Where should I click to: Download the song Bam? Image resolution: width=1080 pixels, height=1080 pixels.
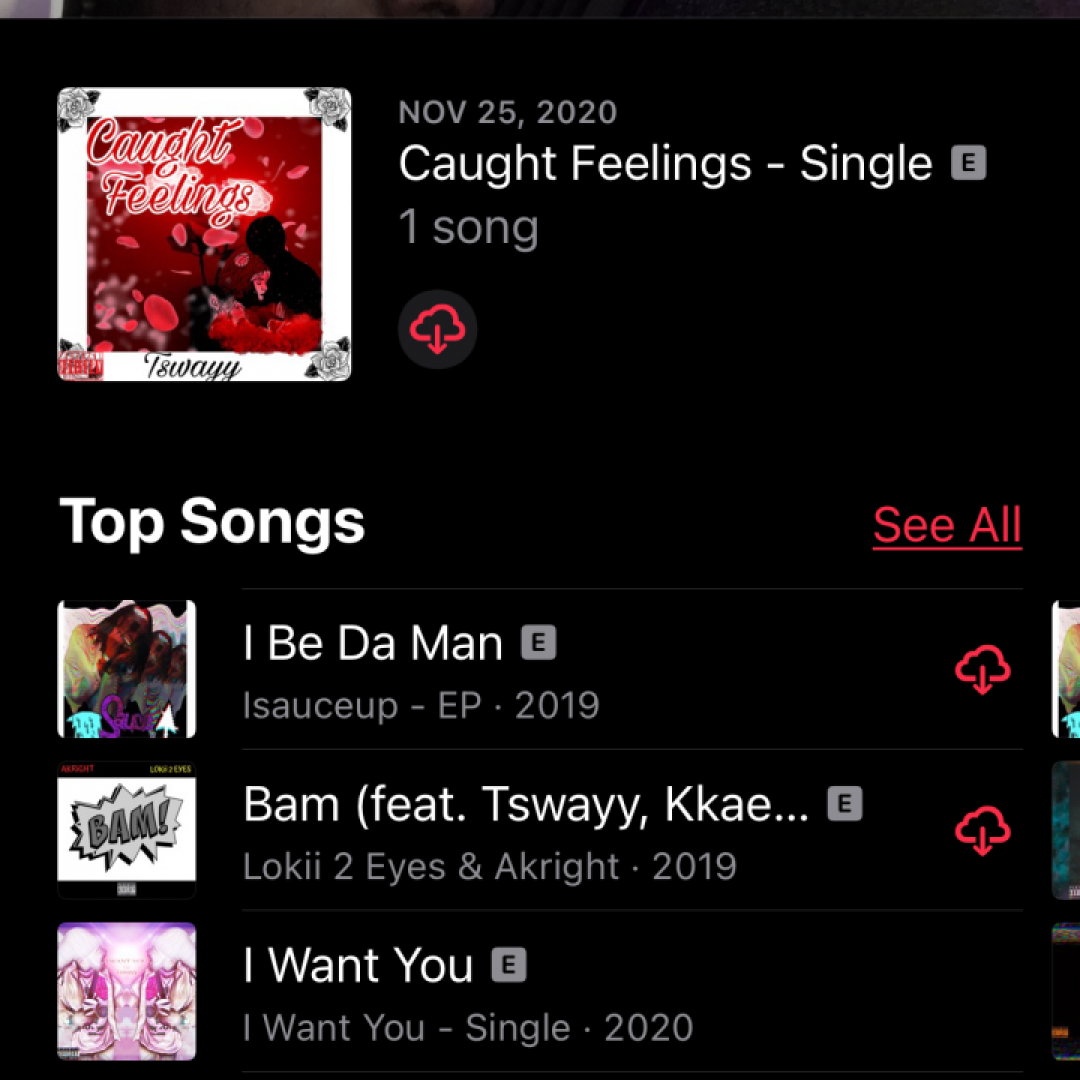tap(982, 830)
